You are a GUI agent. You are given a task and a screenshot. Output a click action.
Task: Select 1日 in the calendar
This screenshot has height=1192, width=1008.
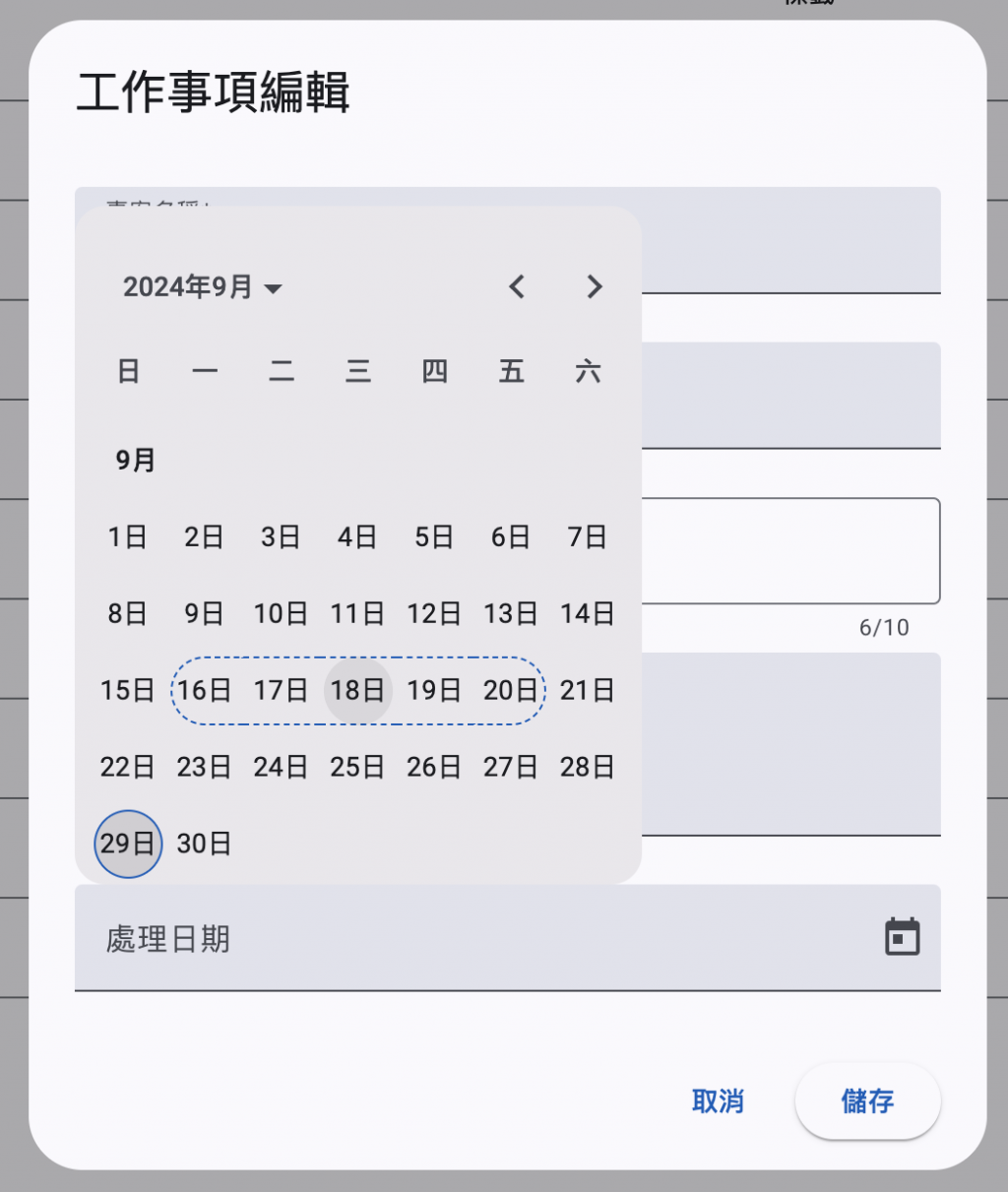pos(128,537)
